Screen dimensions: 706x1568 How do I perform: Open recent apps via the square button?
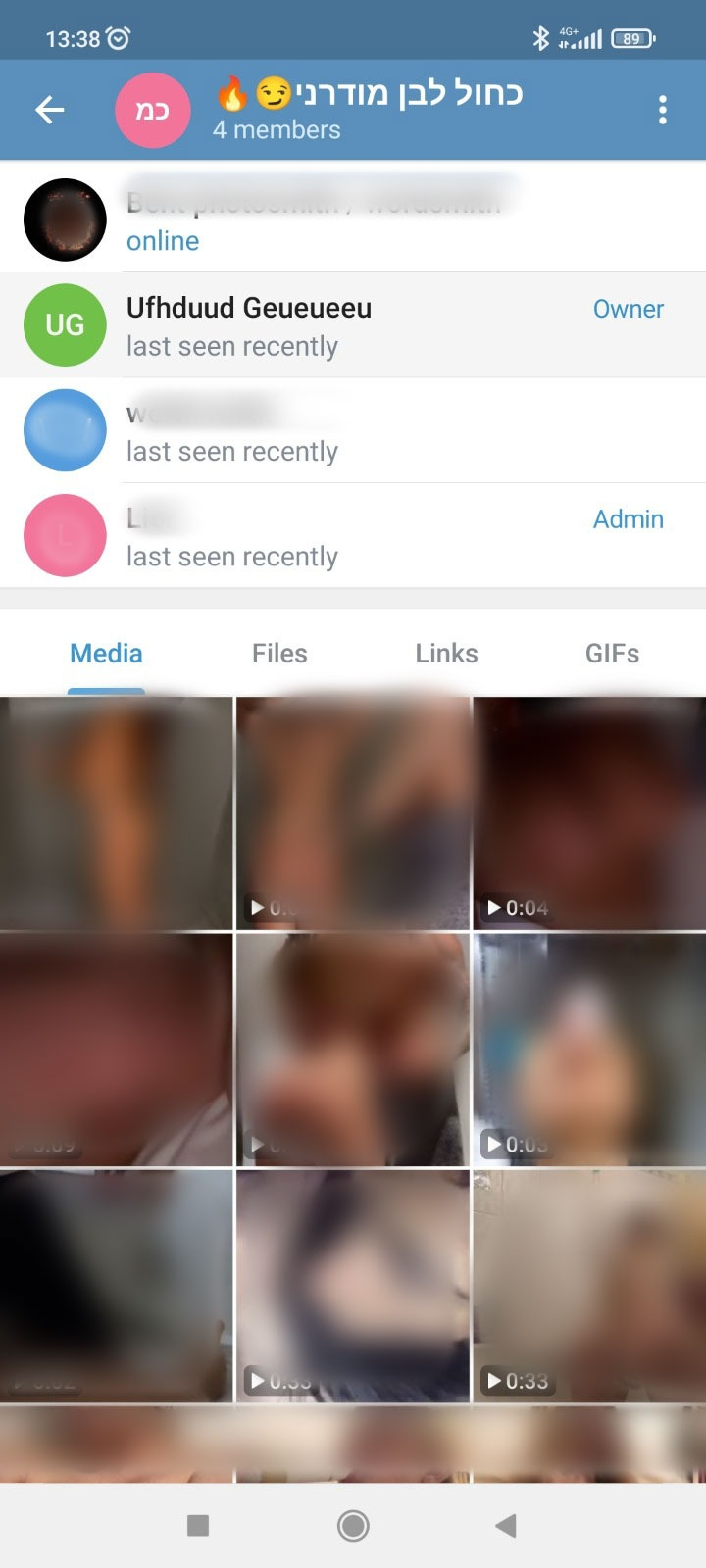pyautogui.click(x=198, y=1525)
